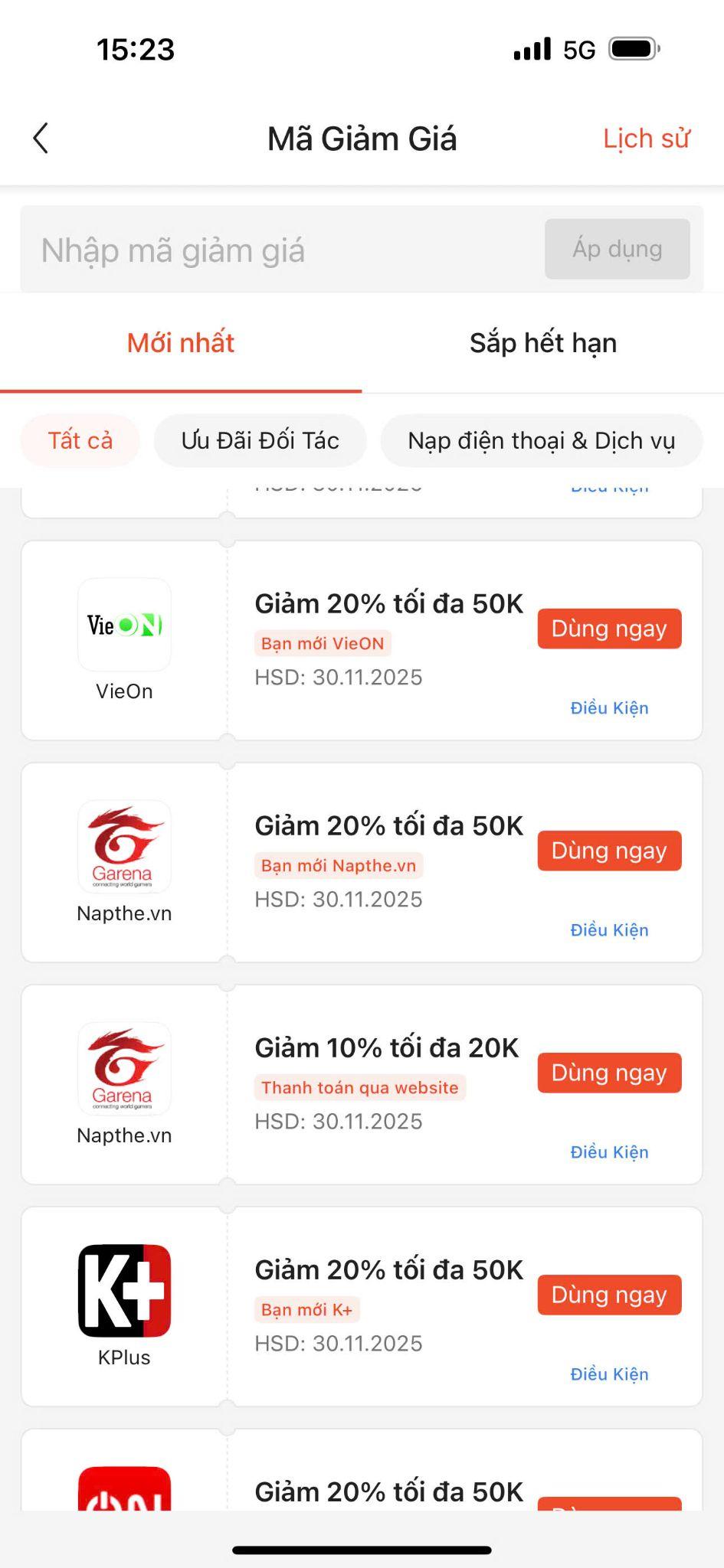Expand Điều Kiện for the VieOn voucher

click(609, 708)
